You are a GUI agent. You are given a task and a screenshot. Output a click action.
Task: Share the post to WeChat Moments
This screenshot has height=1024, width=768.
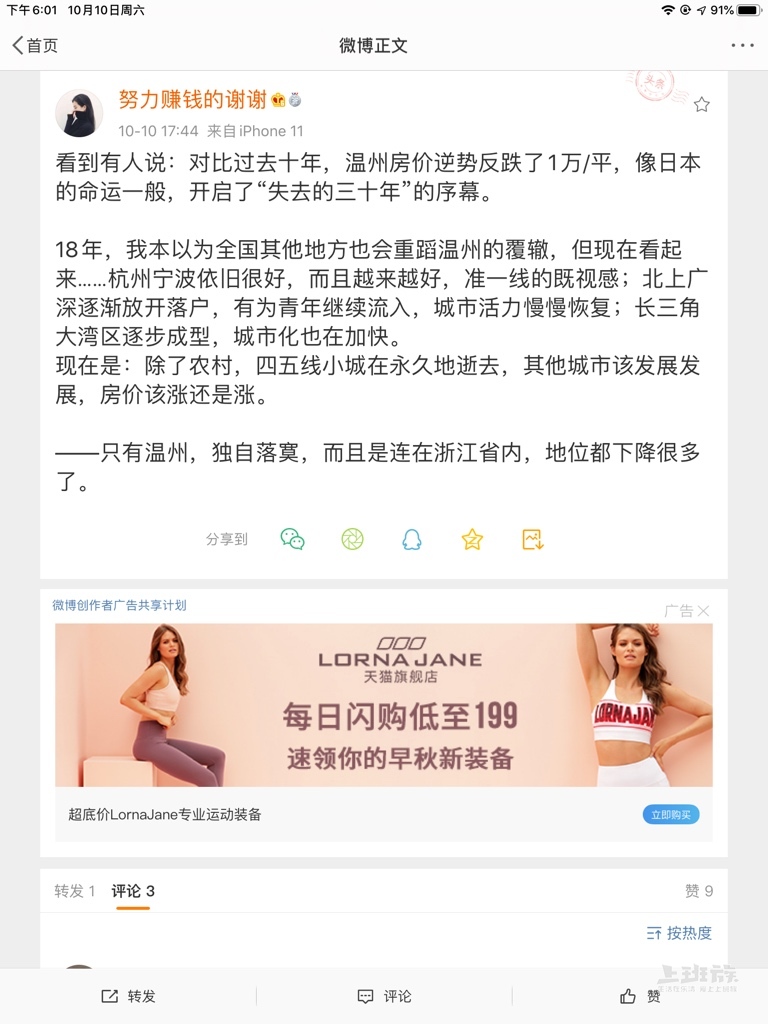pyautogui.click(x=352, y=539)
